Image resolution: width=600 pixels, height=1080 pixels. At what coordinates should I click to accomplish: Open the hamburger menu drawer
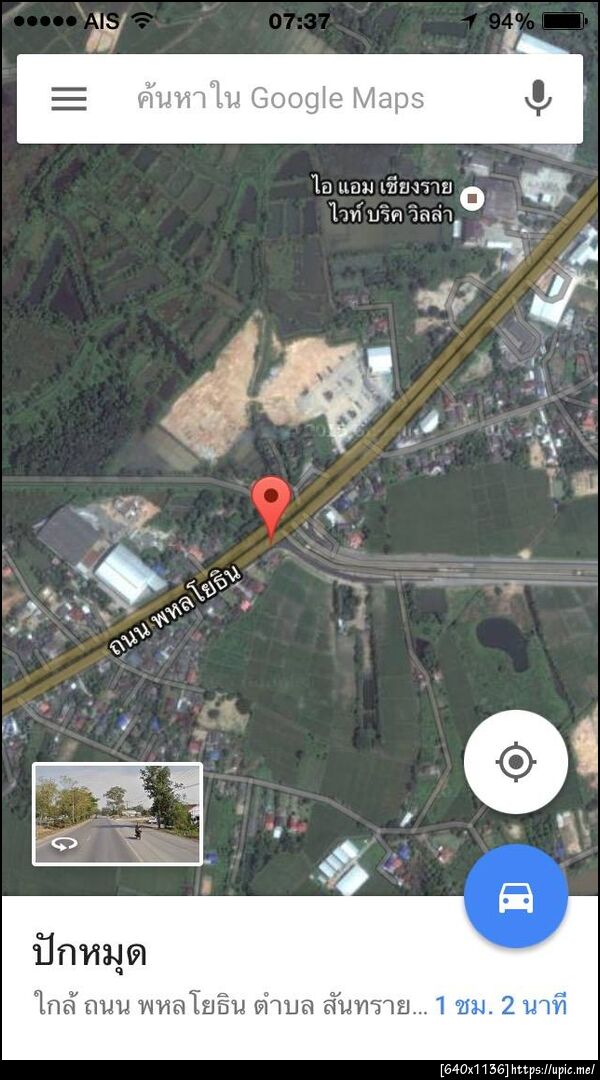click(69, 98)
